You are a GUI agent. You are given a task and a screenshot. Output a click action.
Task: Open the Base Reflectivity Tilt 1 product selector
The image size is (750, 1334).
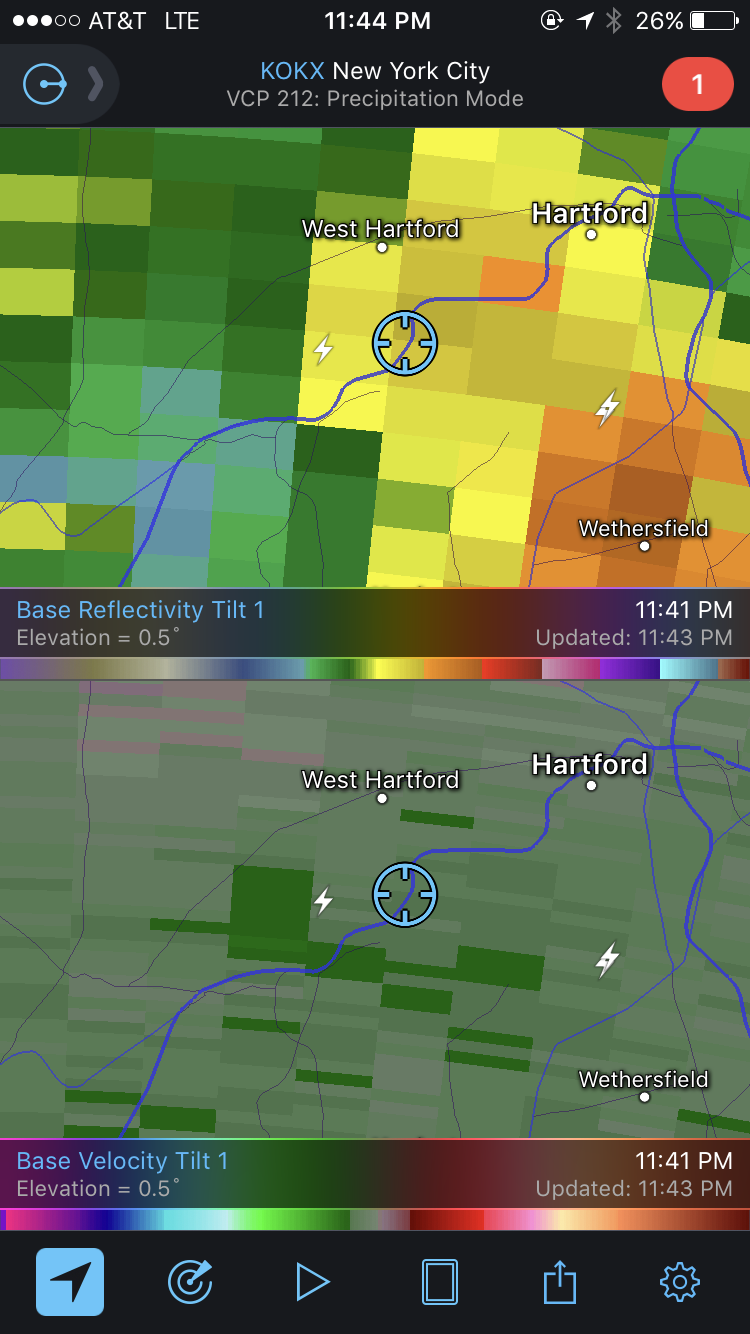(x=141, y=610)
